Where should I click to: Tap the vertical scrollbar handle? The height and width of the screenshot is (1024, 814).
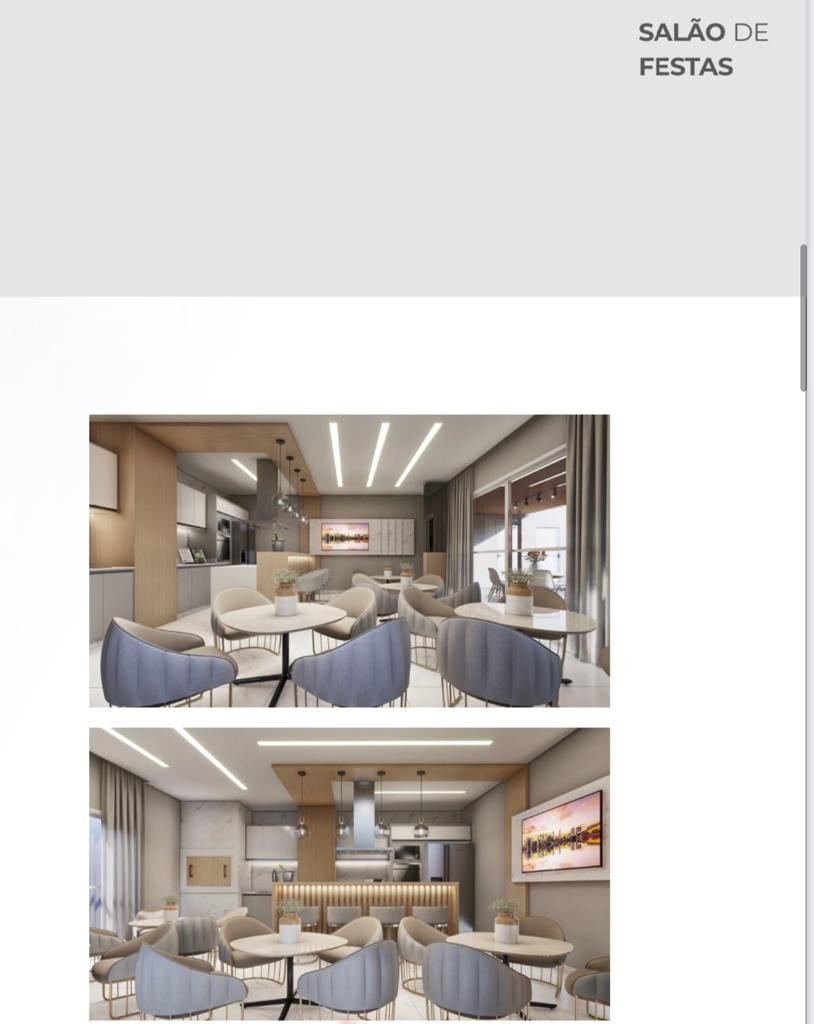(803, 318)
